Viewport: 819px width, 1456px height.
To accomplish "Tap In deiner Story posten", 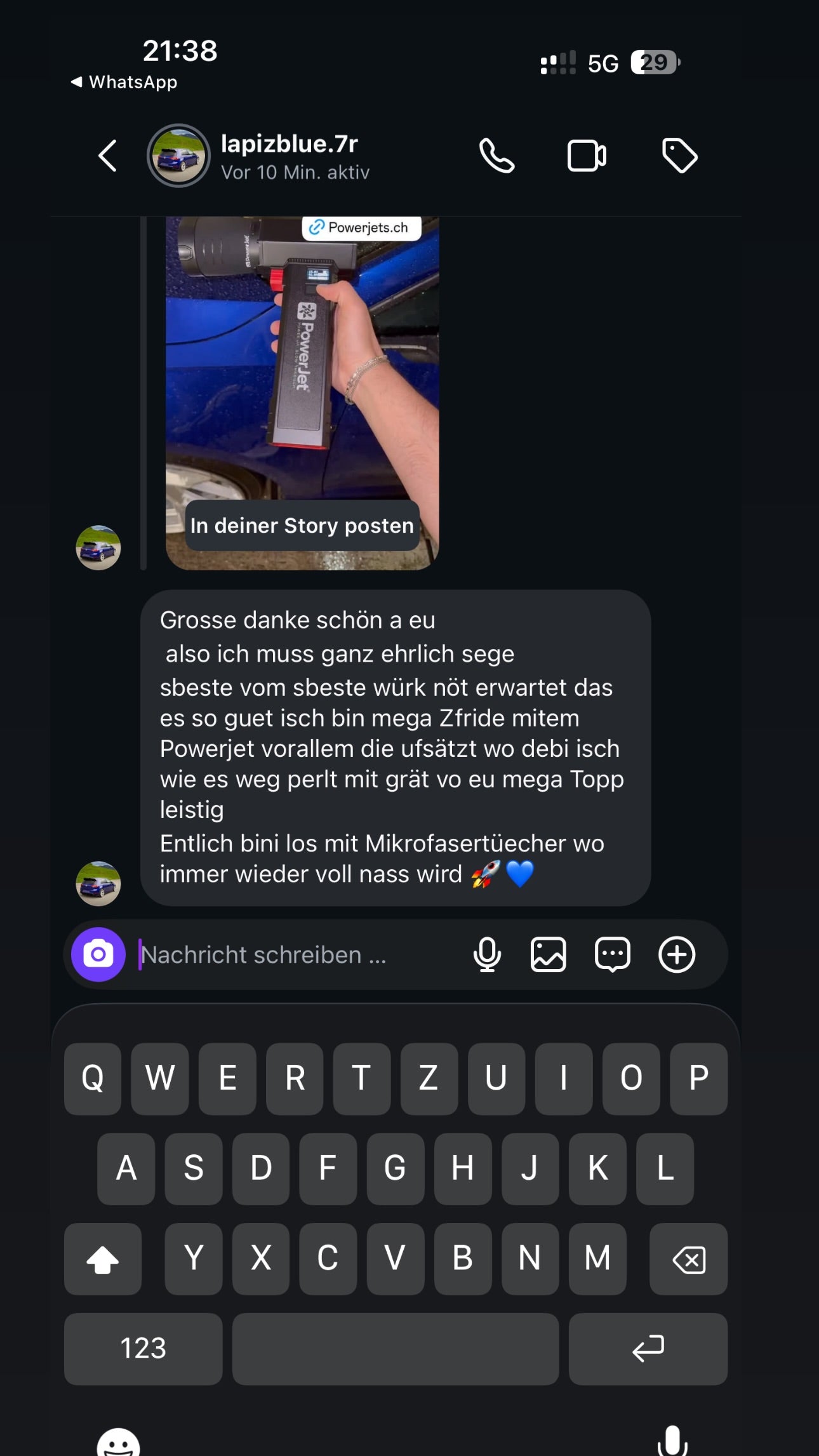I will pyautogui.click(x=302, y=526).
